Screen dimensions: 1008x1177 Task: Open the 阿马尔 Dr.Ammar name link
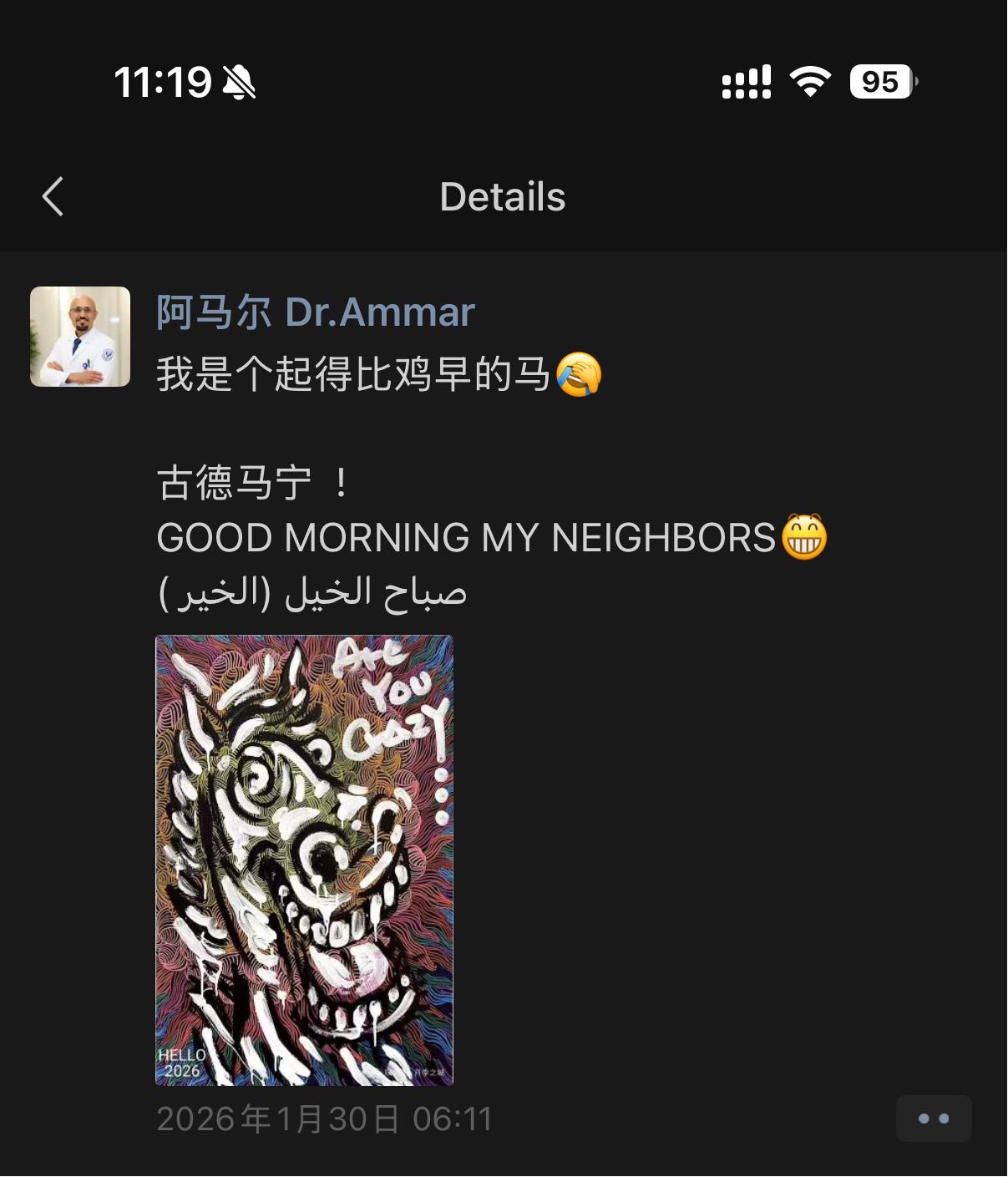[315, 312]
